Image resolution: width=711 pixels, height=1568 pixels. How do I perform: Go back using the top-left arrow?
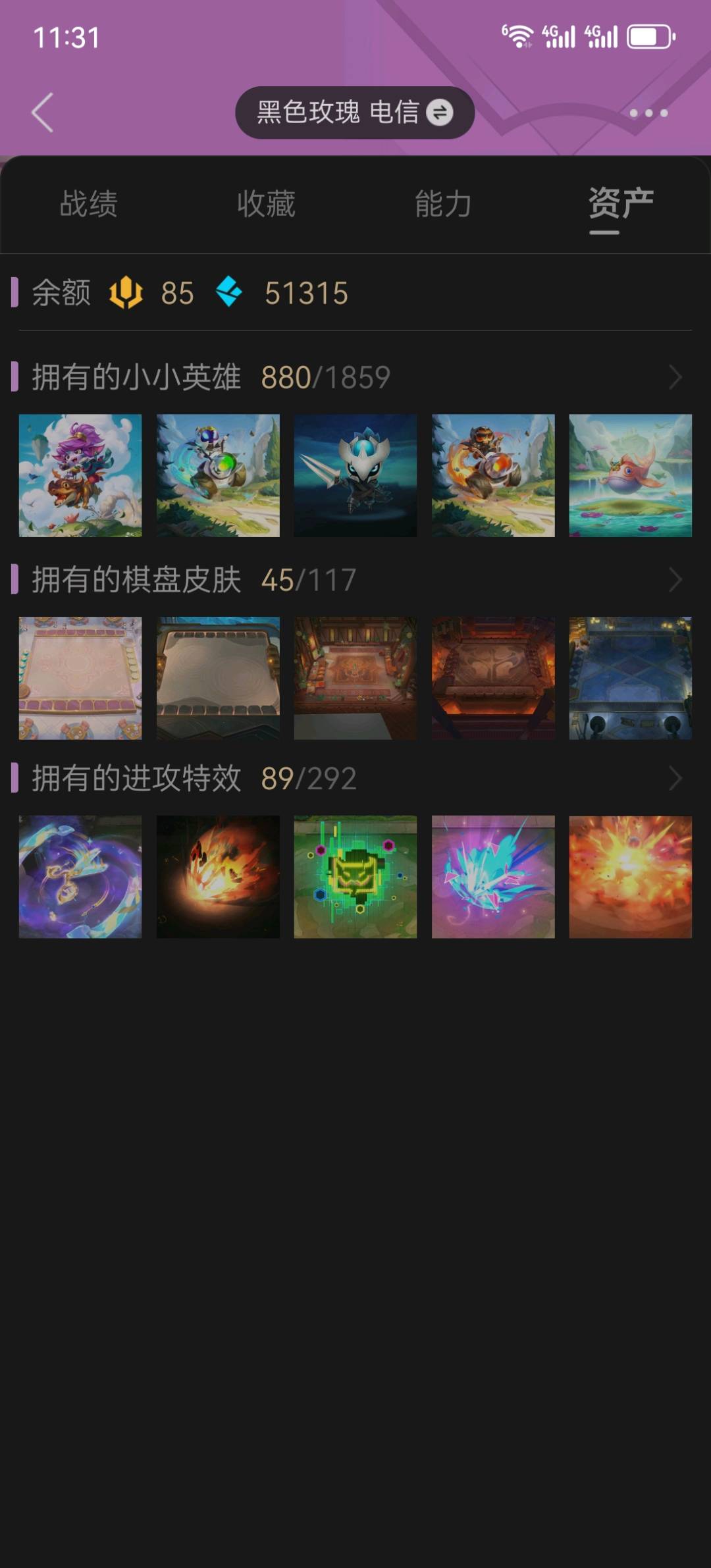pos(43,113)
